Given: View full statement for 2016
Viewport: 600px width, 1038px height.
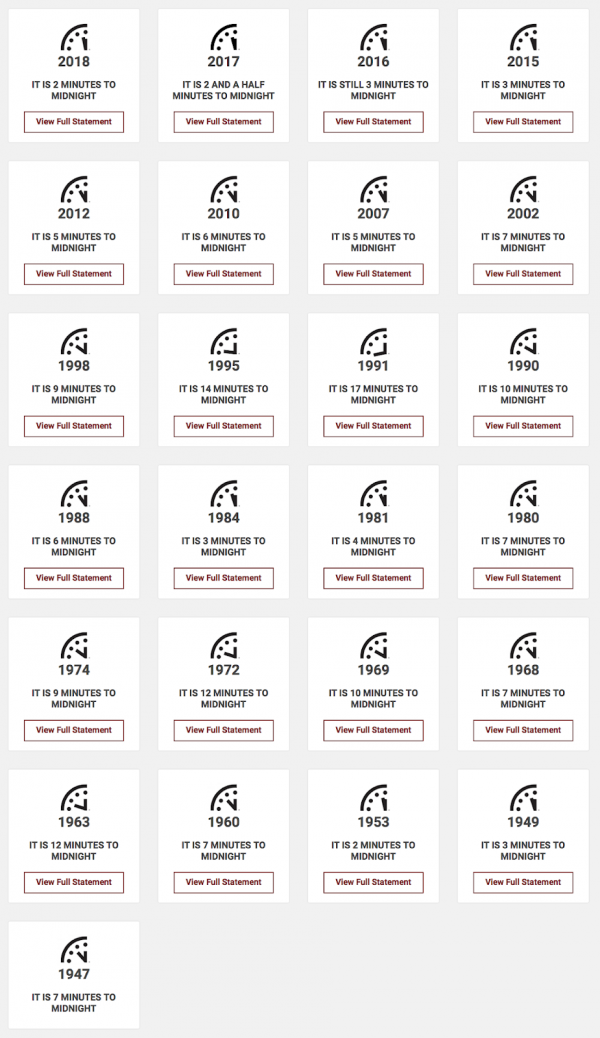Looking at the screenshot, I should coord(373,122).
